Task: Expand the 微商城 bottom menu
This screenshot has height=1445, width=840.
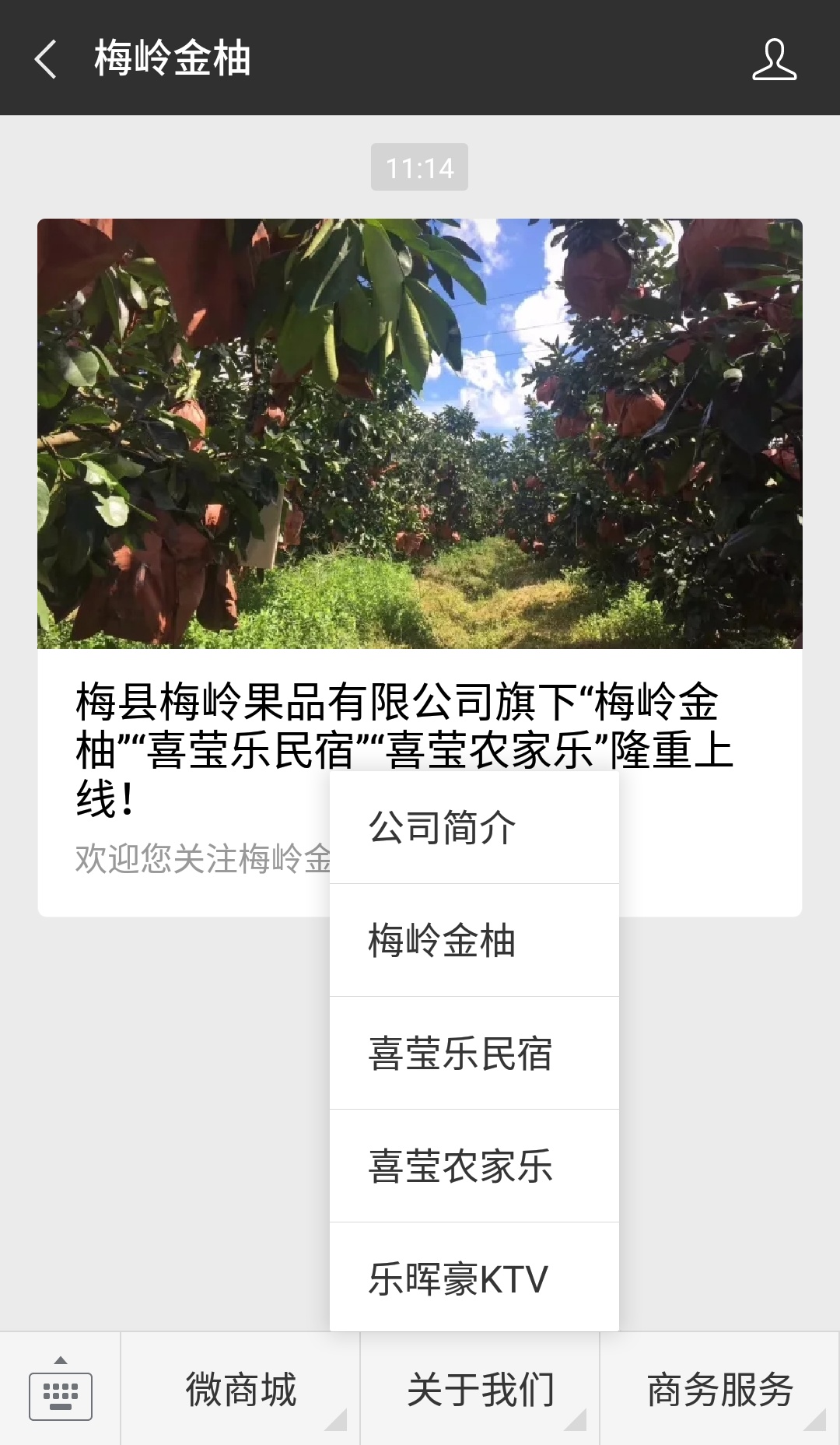Action: [241, 1390]
